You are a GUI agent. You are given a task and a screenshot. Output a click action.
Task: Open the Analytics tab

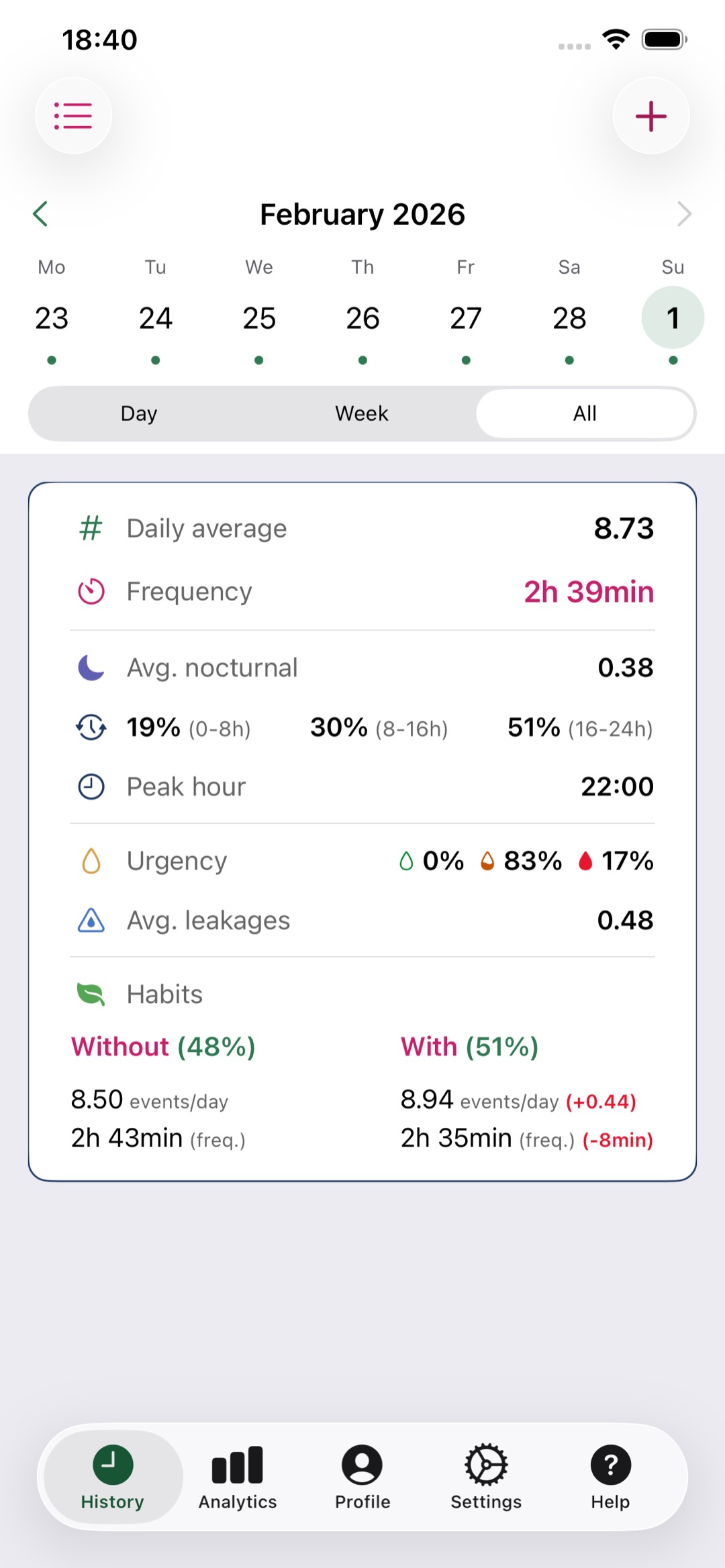click(238, 1477)
